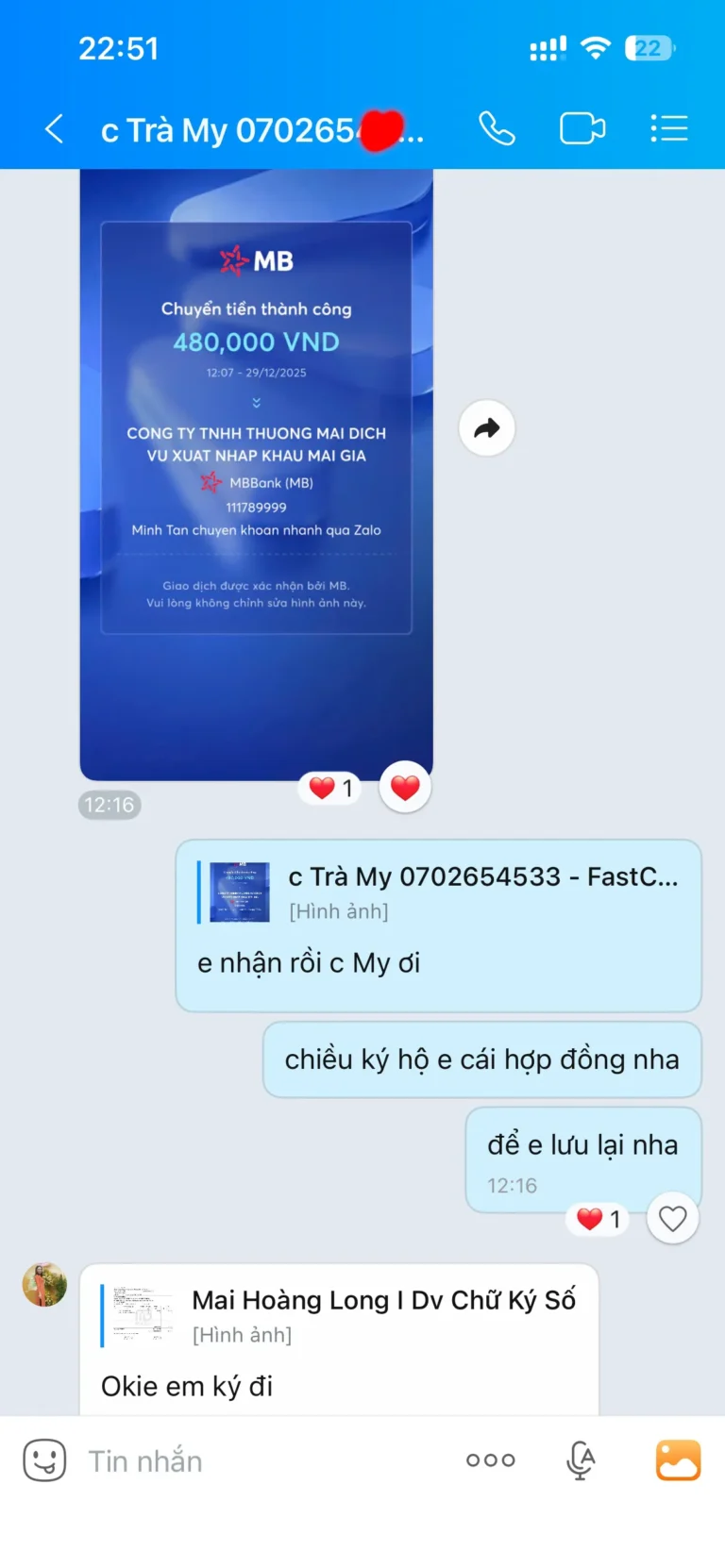View Trà My's profile avatar
Image resolution: width=725 pixels, height=1568 pixels.
click(x=44, y=1284)
